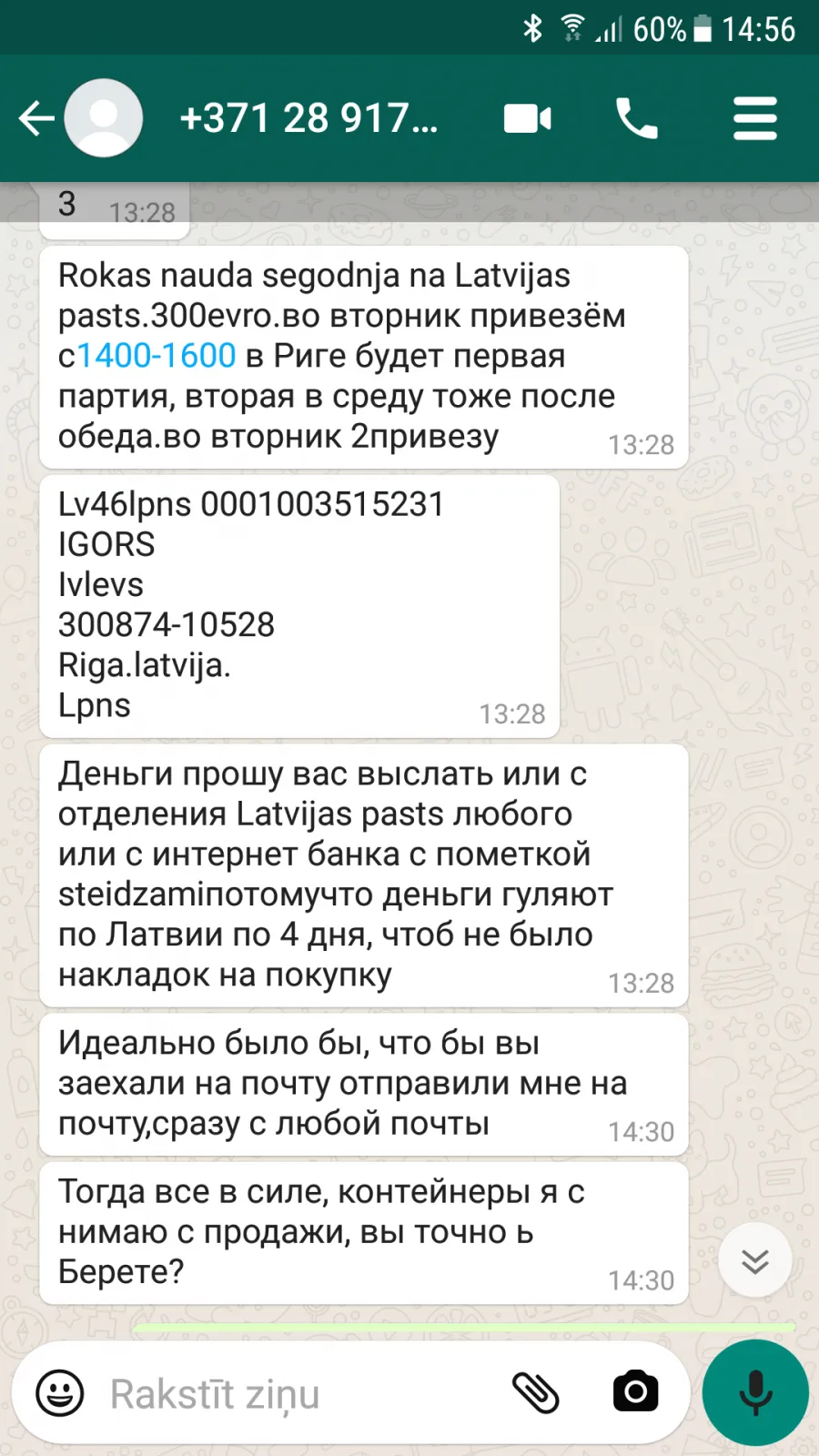Go back to the chat list
The width and height of the screenshot is (819, 1456).
click(36, 118)
